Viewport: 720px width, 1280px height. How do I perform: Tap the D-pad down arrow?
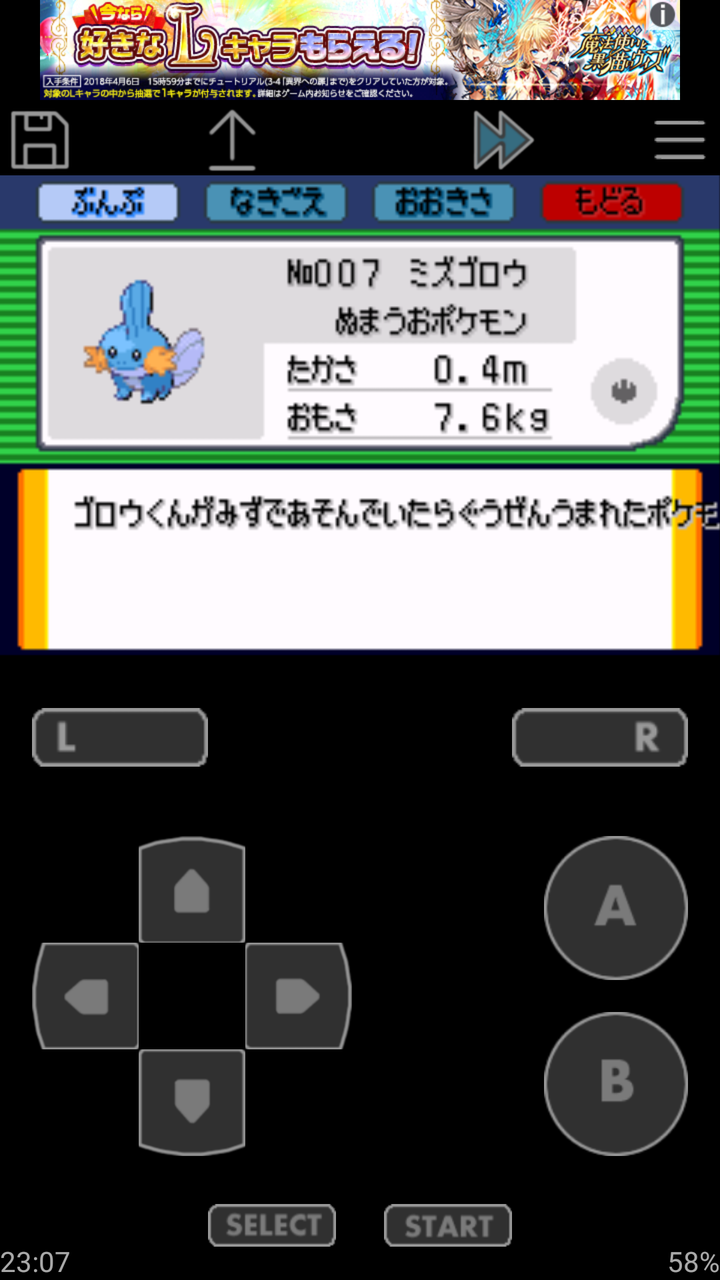click(192, 1102)
